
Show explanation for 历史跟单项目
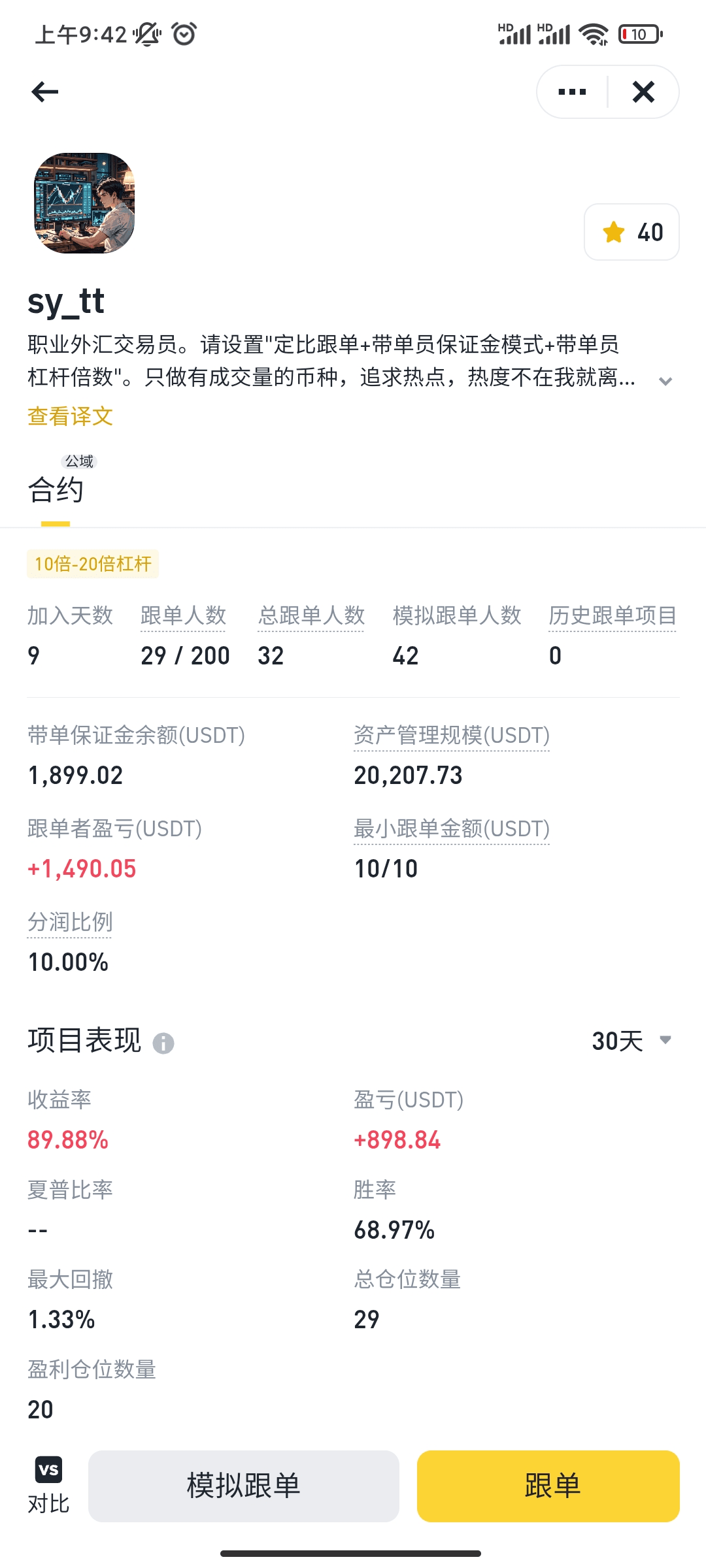click(613, 615)
